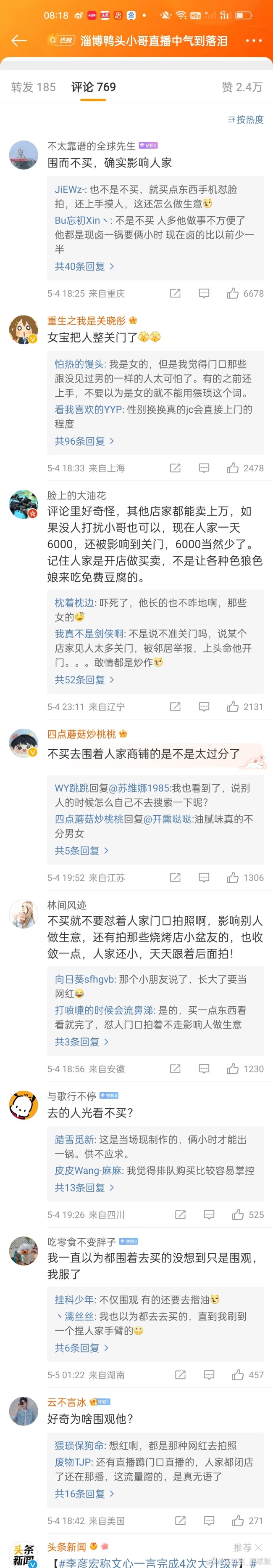Reply to 重生之我是关晓彤's comment

pyautogui.click(x=204, y=468)
